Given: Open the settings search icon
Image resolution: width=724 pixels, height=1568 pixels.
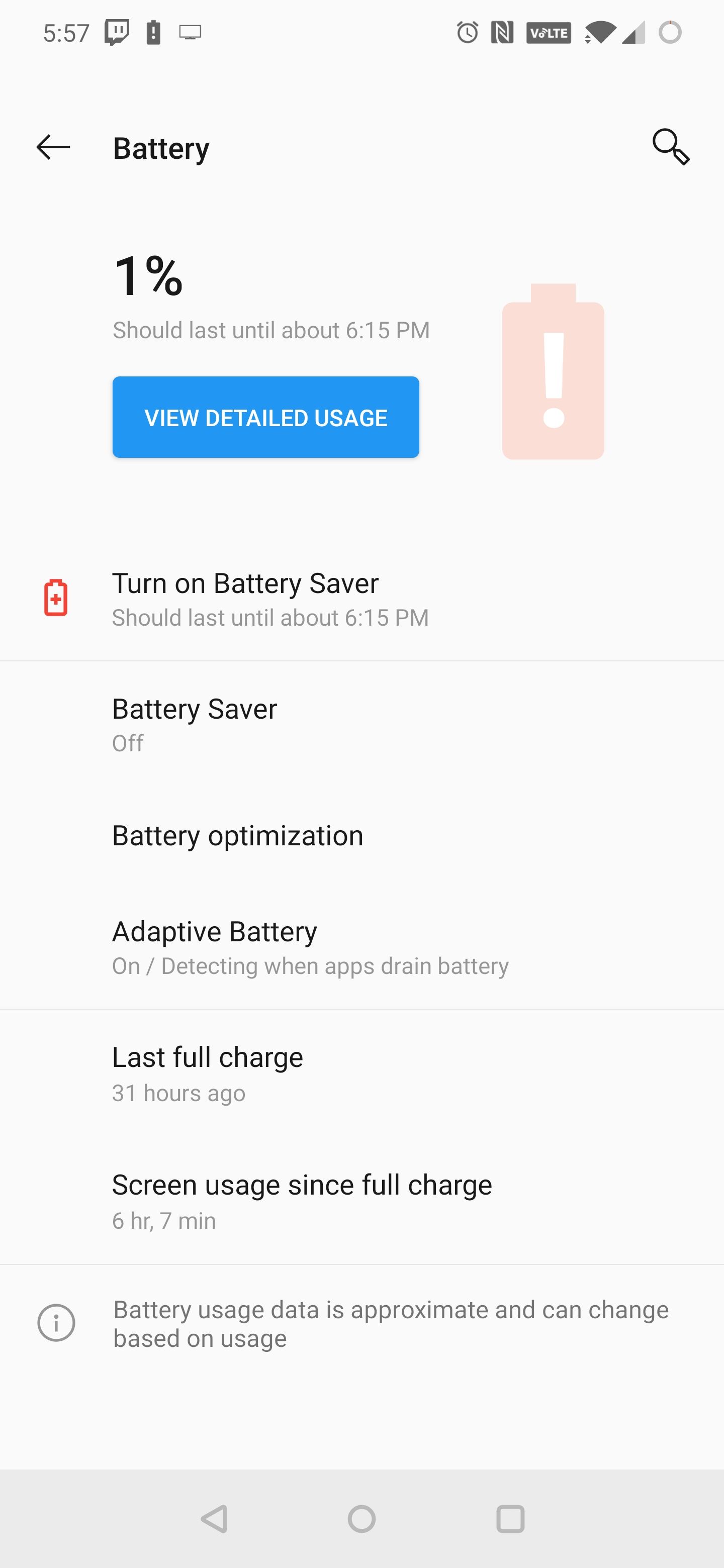Looking at the screenshot, I should coord(670,147).
